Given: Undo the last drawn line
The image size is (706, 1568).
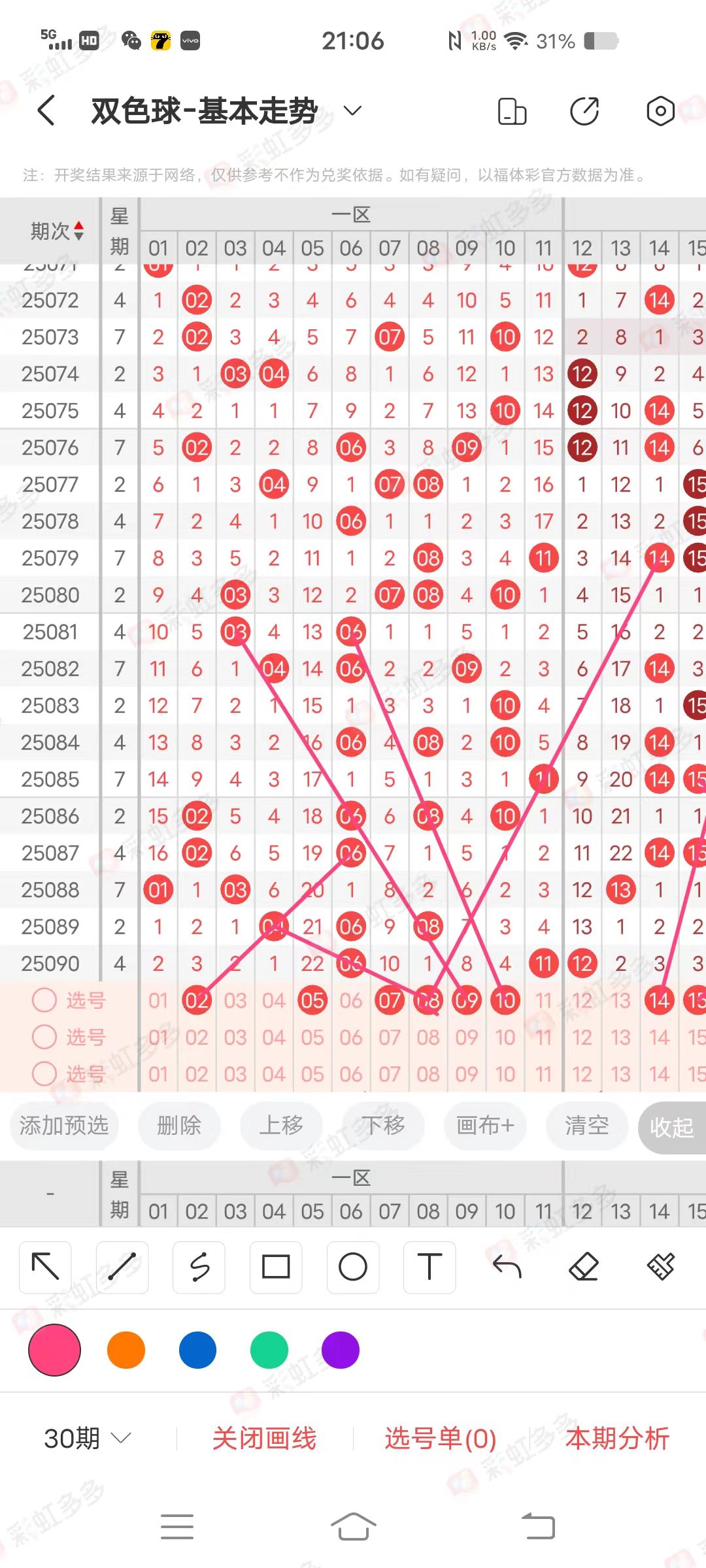Looking at the screenshot, I should [x=507, y=1267].
